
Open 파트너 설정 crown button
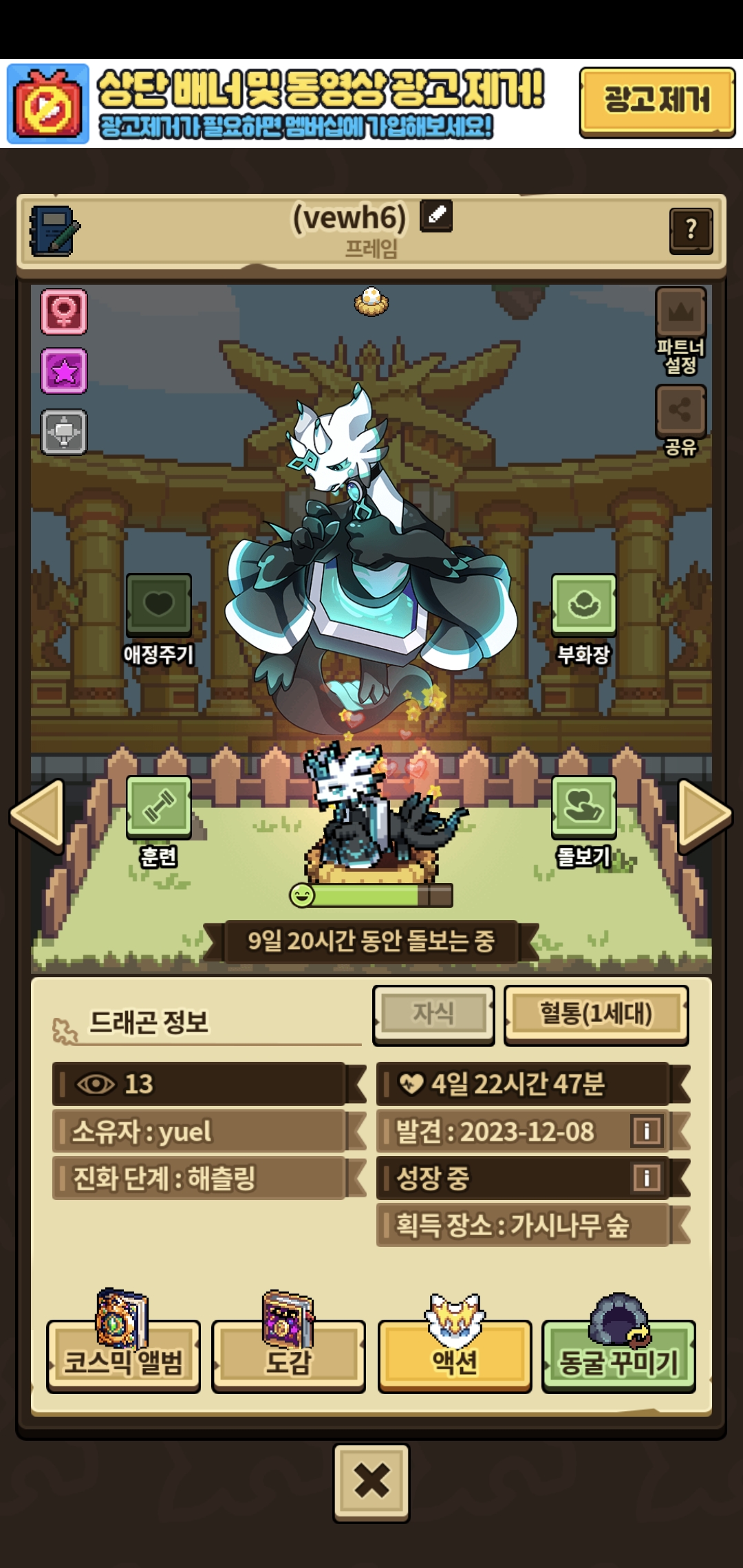click(680, 314)
